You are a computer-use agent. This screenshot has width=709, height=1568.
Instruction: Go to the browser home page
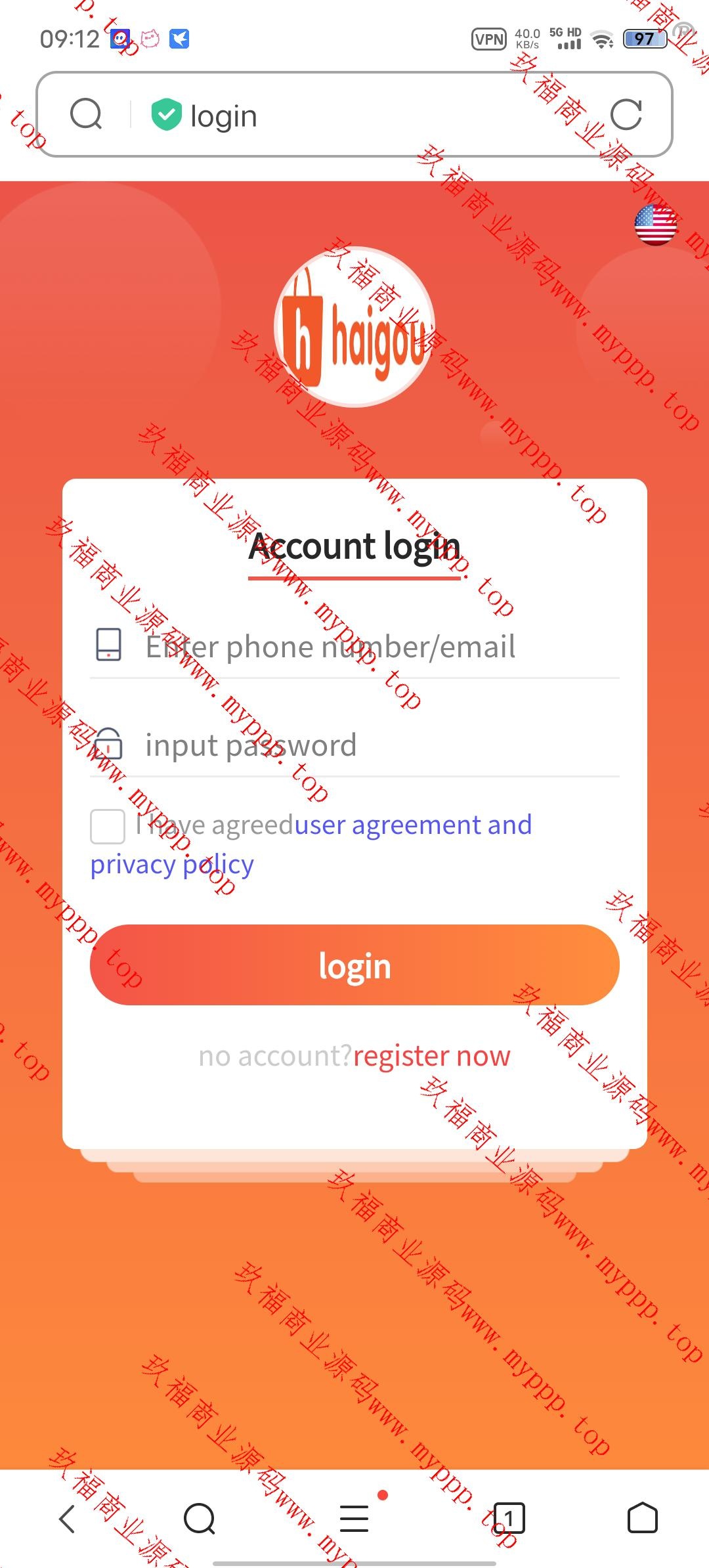click(x=642, y=1518)
